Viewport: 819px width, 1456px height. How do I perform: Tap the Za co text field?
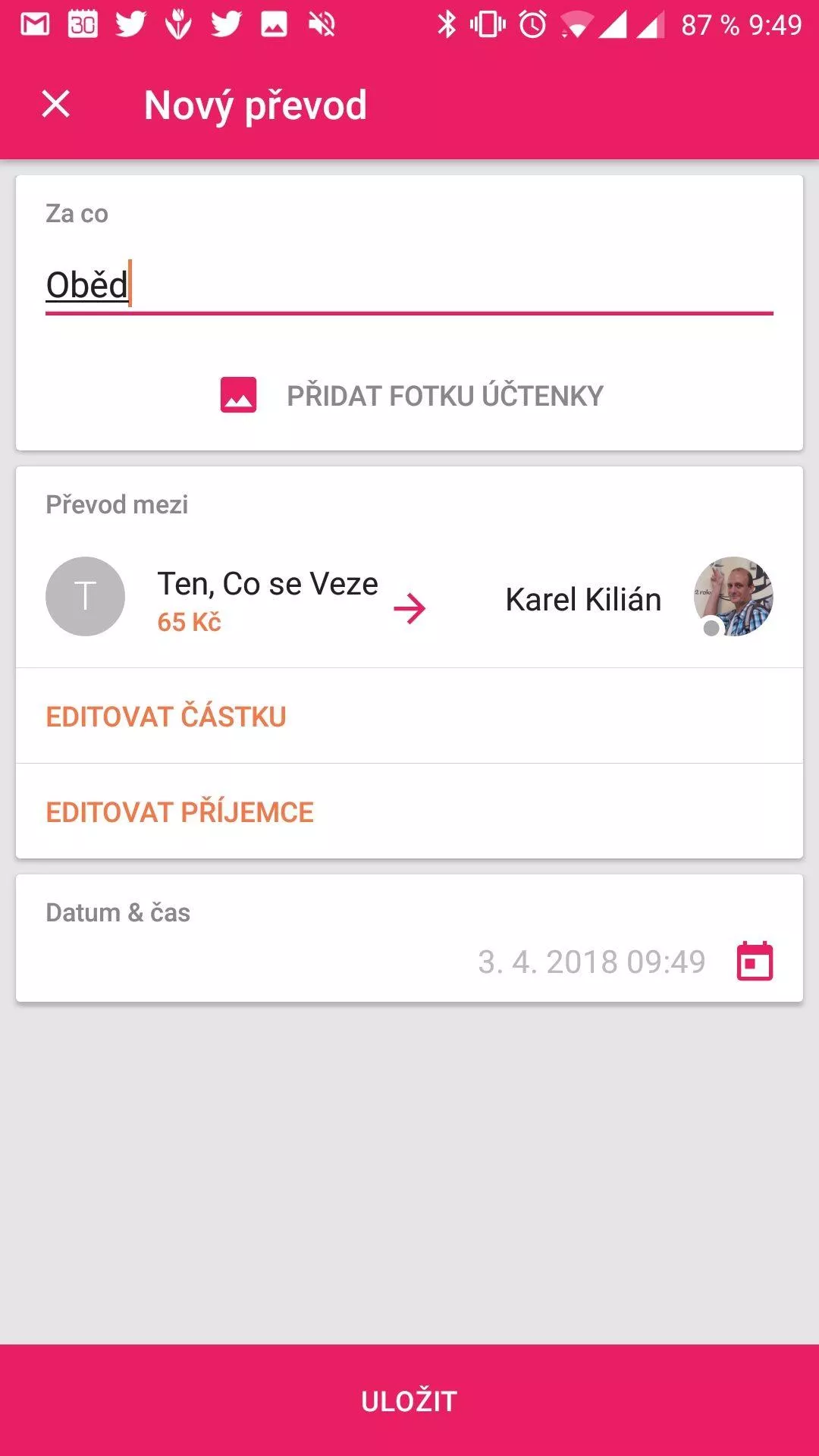tap(409, 286)
